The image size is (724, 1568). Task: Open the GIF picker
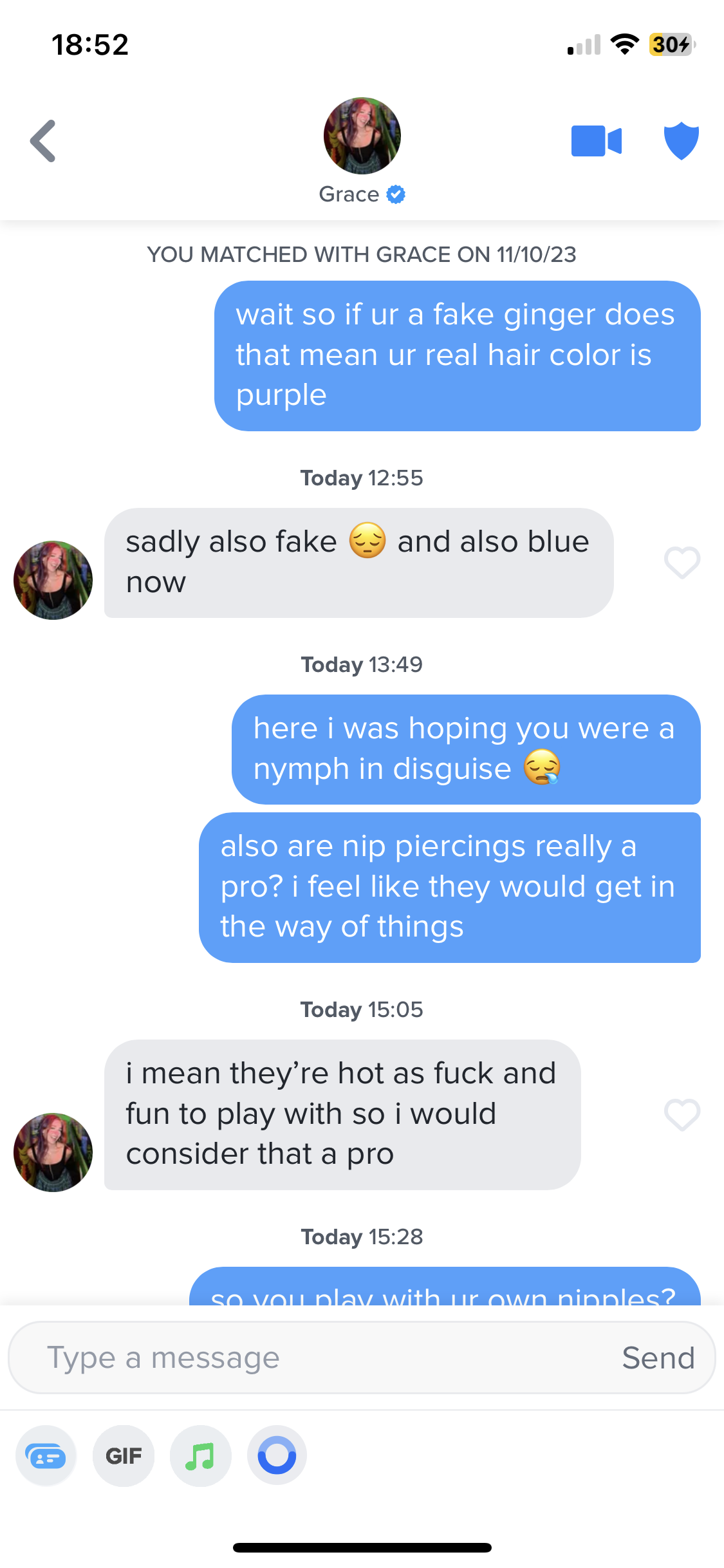click(x=123, y=1456)
